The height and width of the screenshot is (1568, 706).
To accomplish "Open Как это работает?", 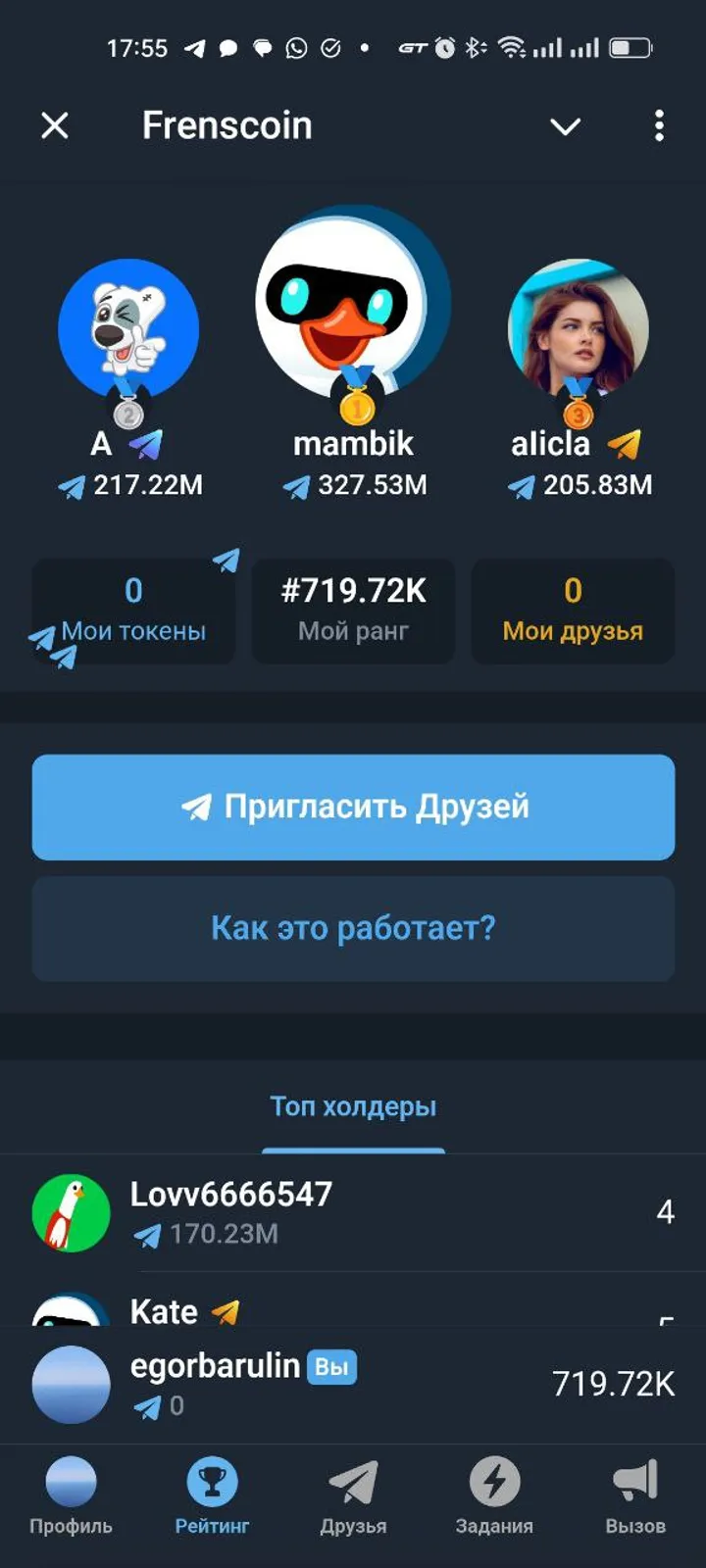I will pyautogui.click(x=352, y=927).
